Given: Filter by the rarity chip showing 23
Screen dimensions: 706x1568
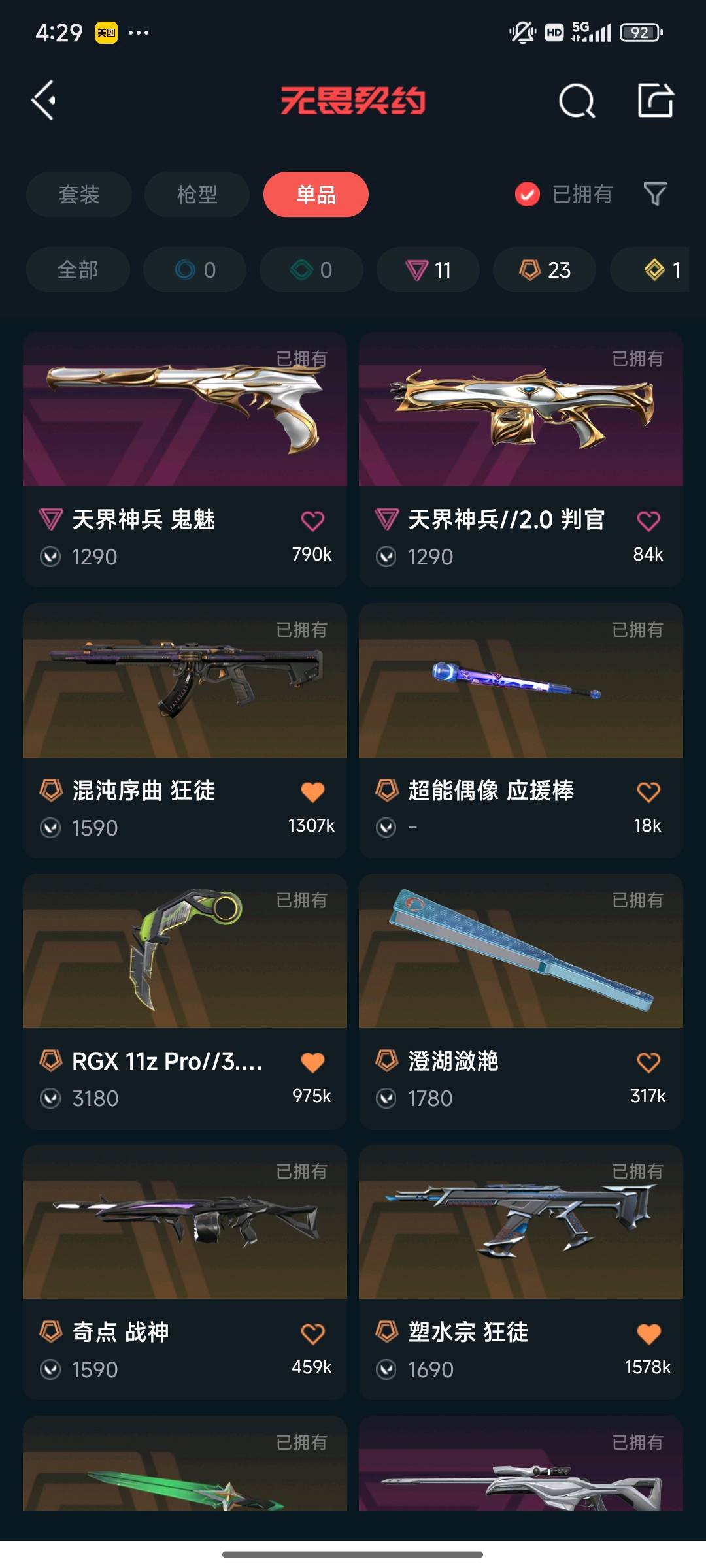Looking at the screenshot, I should click(x=545, y=270).
